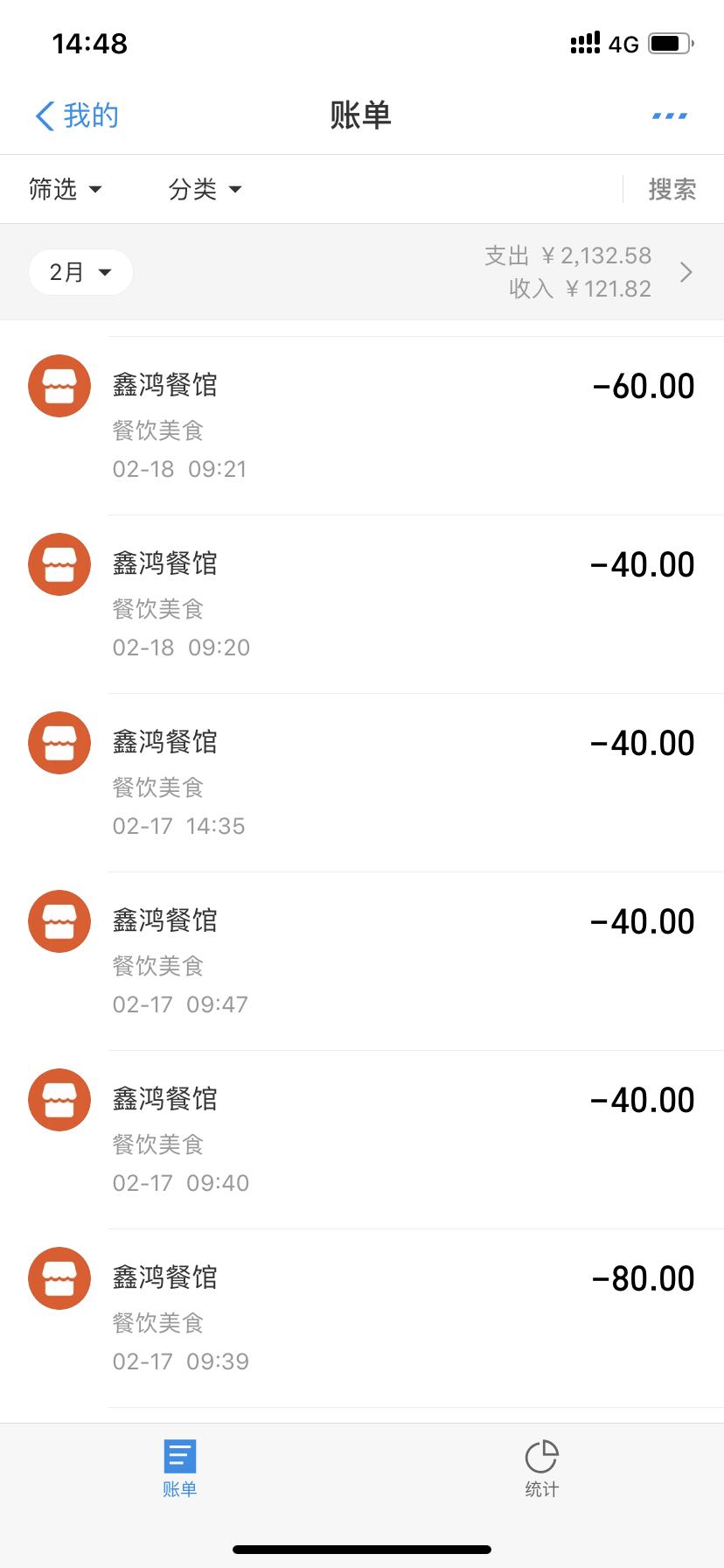The width and height of the screenshot is (724, 1568).
Task: Open the -40.00 bill from 02-17 09:47
Action: (x=362, y=962)
